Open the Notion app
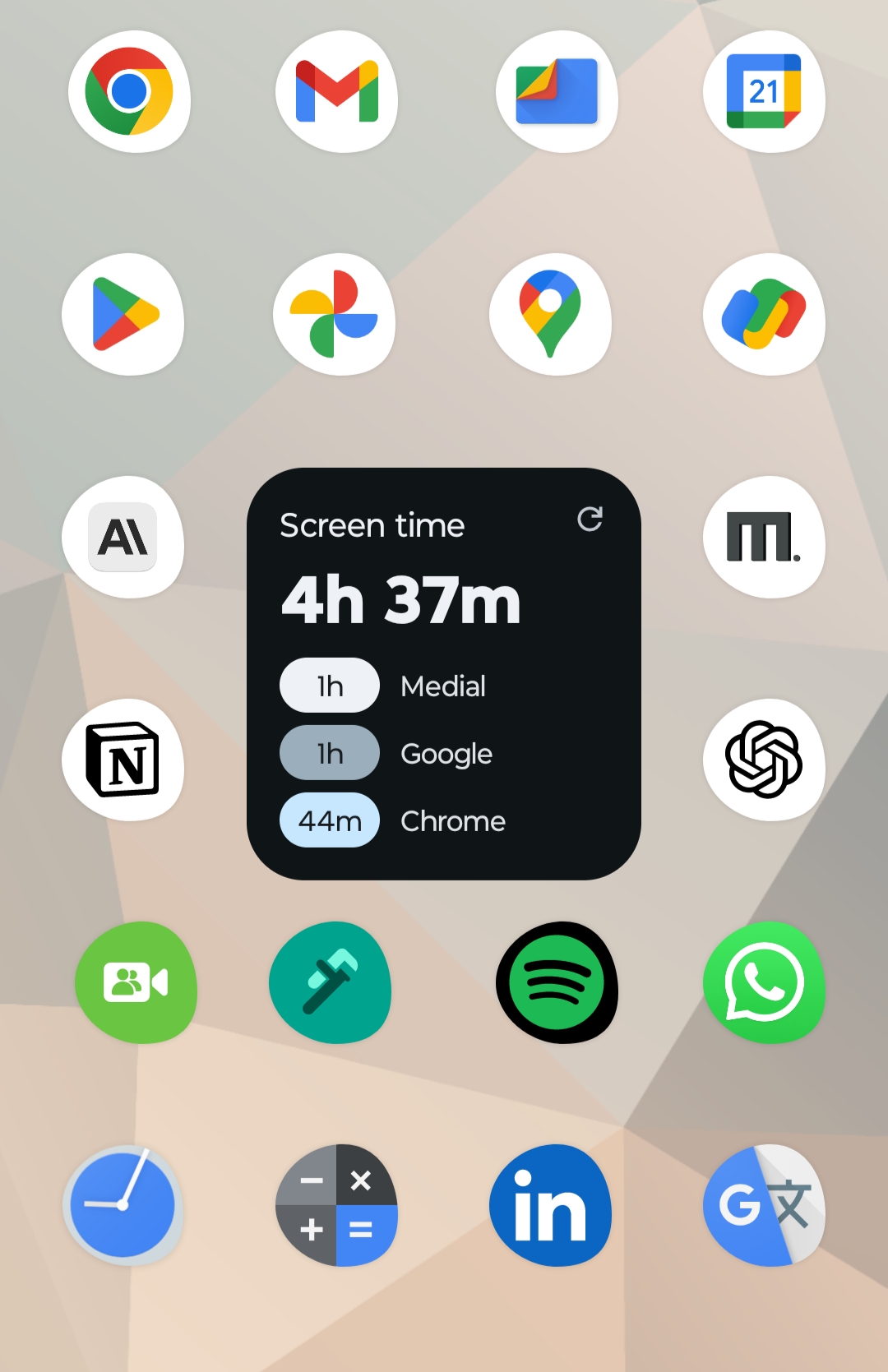Image resolution: width=888 pixels, height=1372 pixels. [123, 760]
